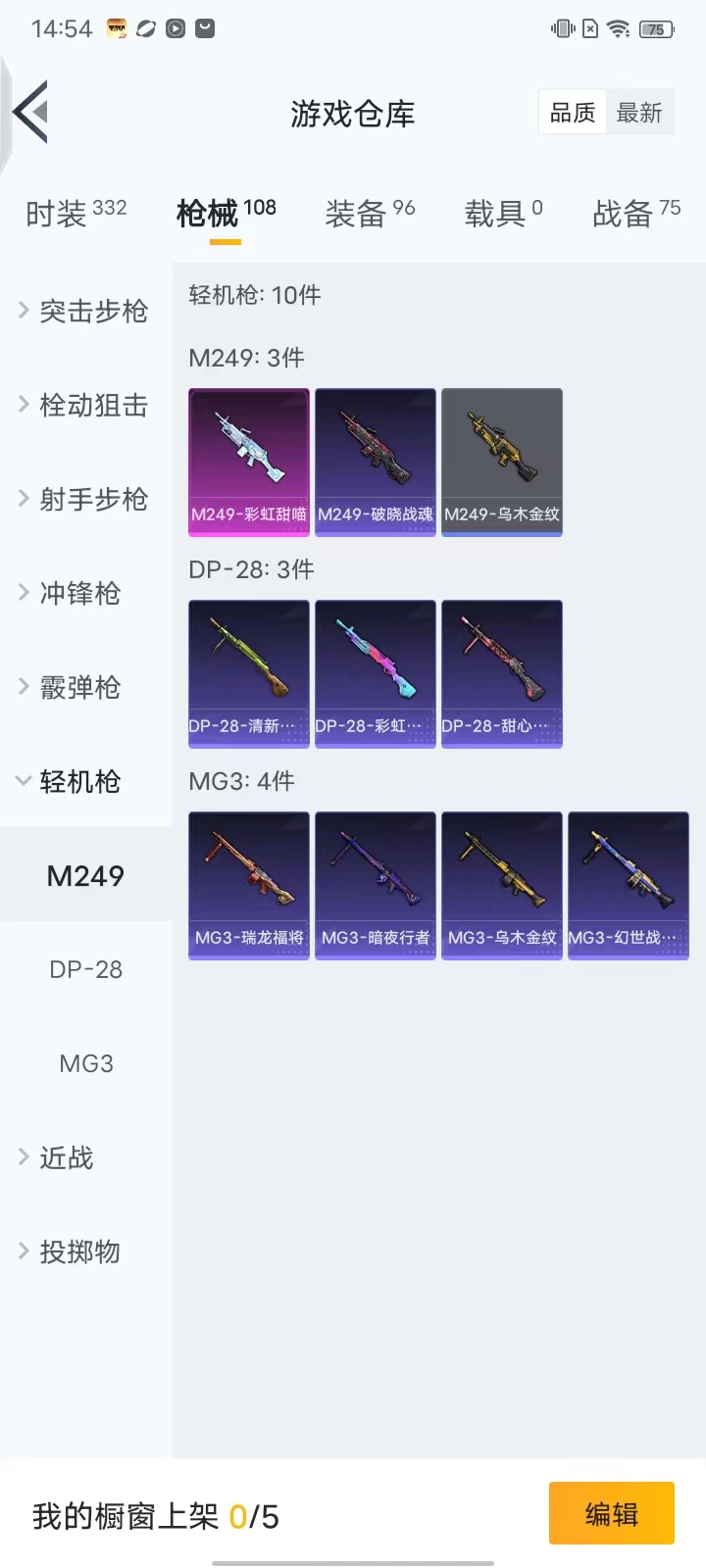Go back using the arrow icon
The image size is (706, 1568).
tap(32, 113)
